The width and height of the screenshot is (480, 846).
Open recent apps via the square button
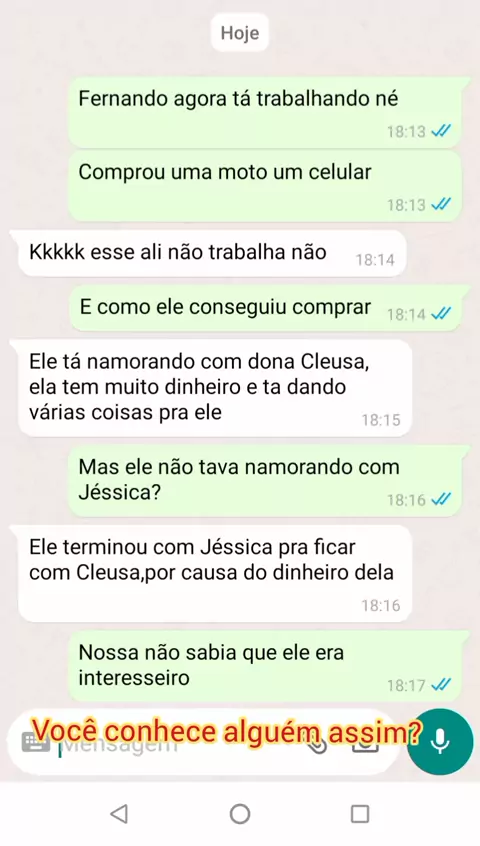360,814
